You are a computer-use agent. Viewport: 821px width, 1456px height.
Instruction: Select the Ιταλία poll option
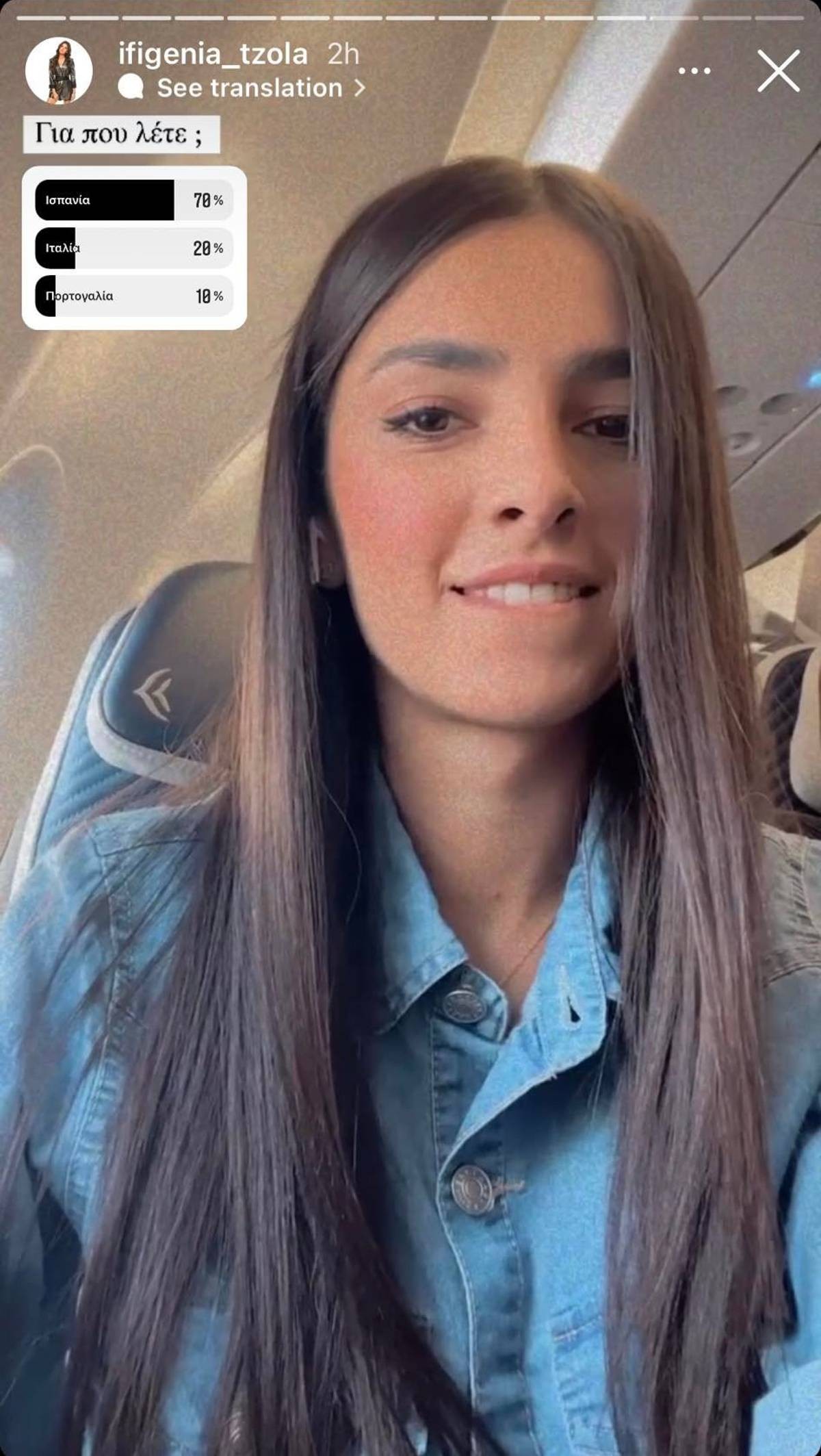click(x=134, y=248)
